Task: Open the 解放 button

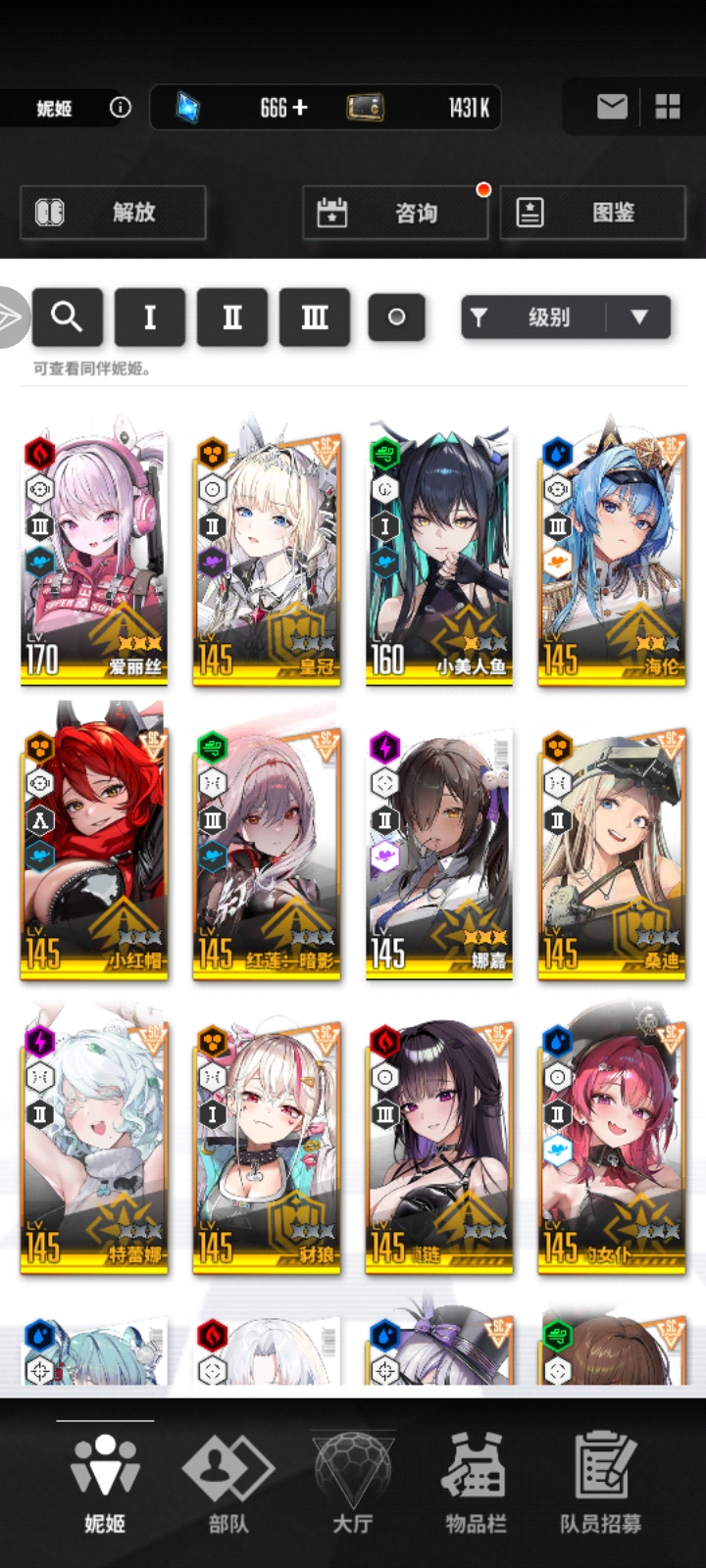Action: [x=114, y=213]
